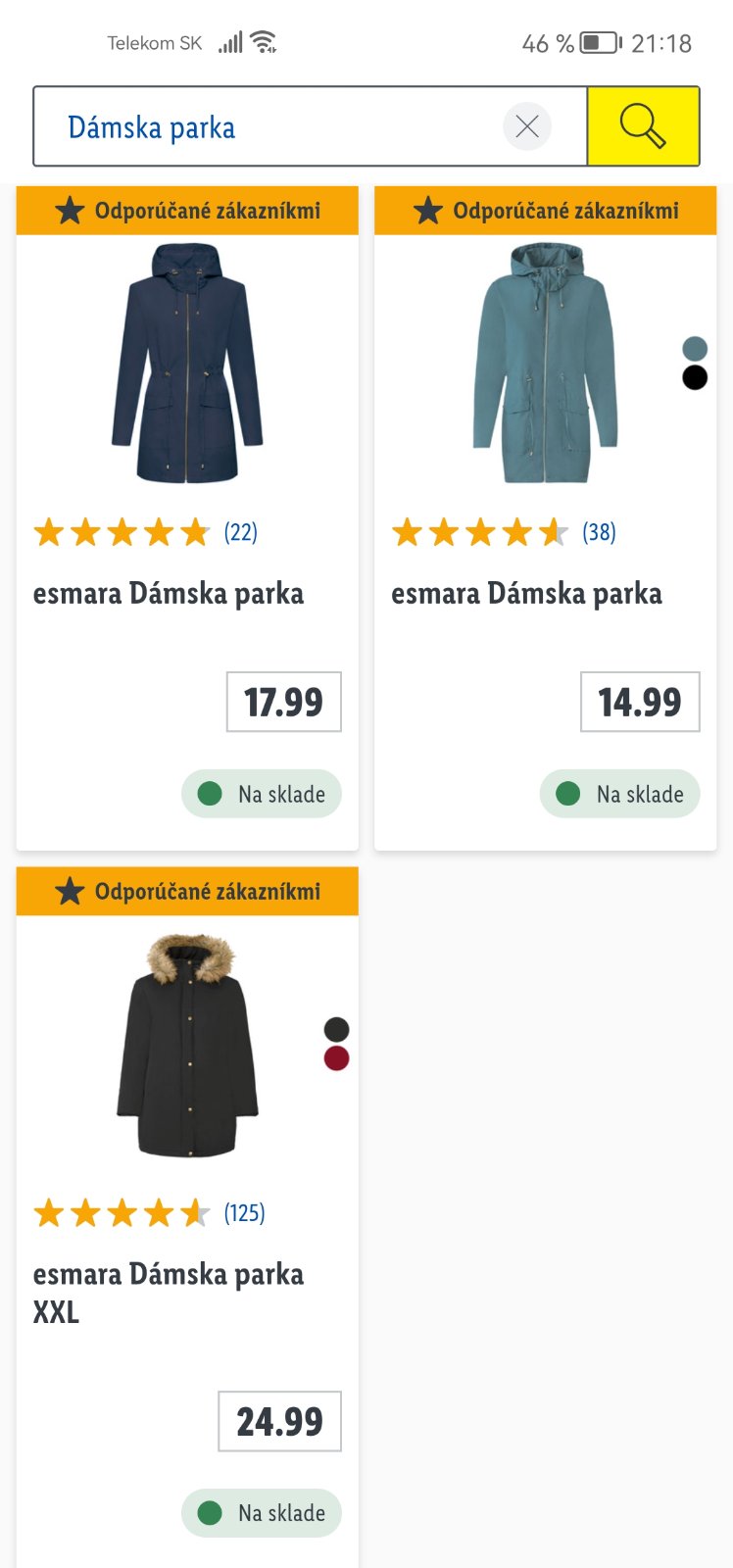Run search with the yellow magnifier button

click(643, 126)
